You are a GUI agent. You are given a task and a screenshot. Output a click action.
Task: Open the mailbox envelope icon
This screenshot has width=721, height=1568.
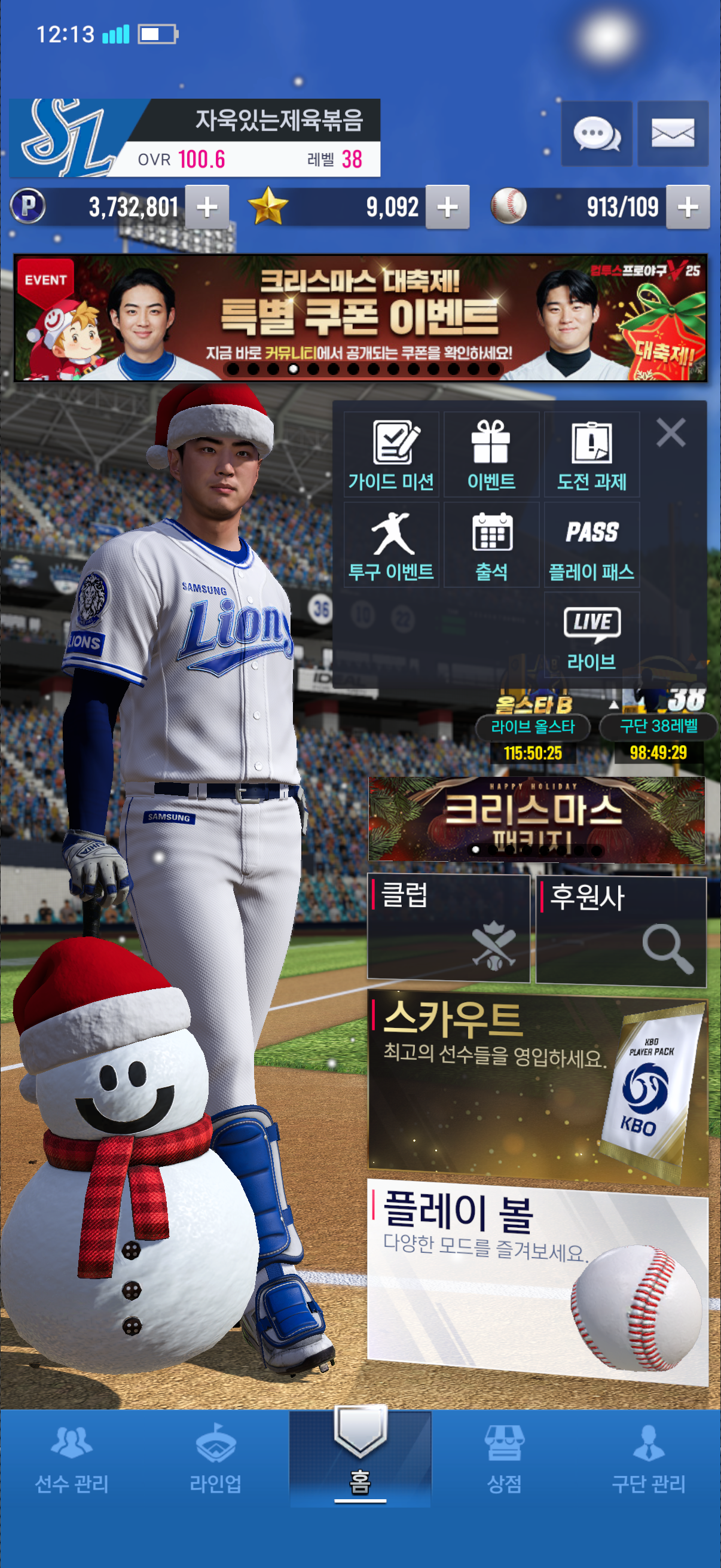673,133
